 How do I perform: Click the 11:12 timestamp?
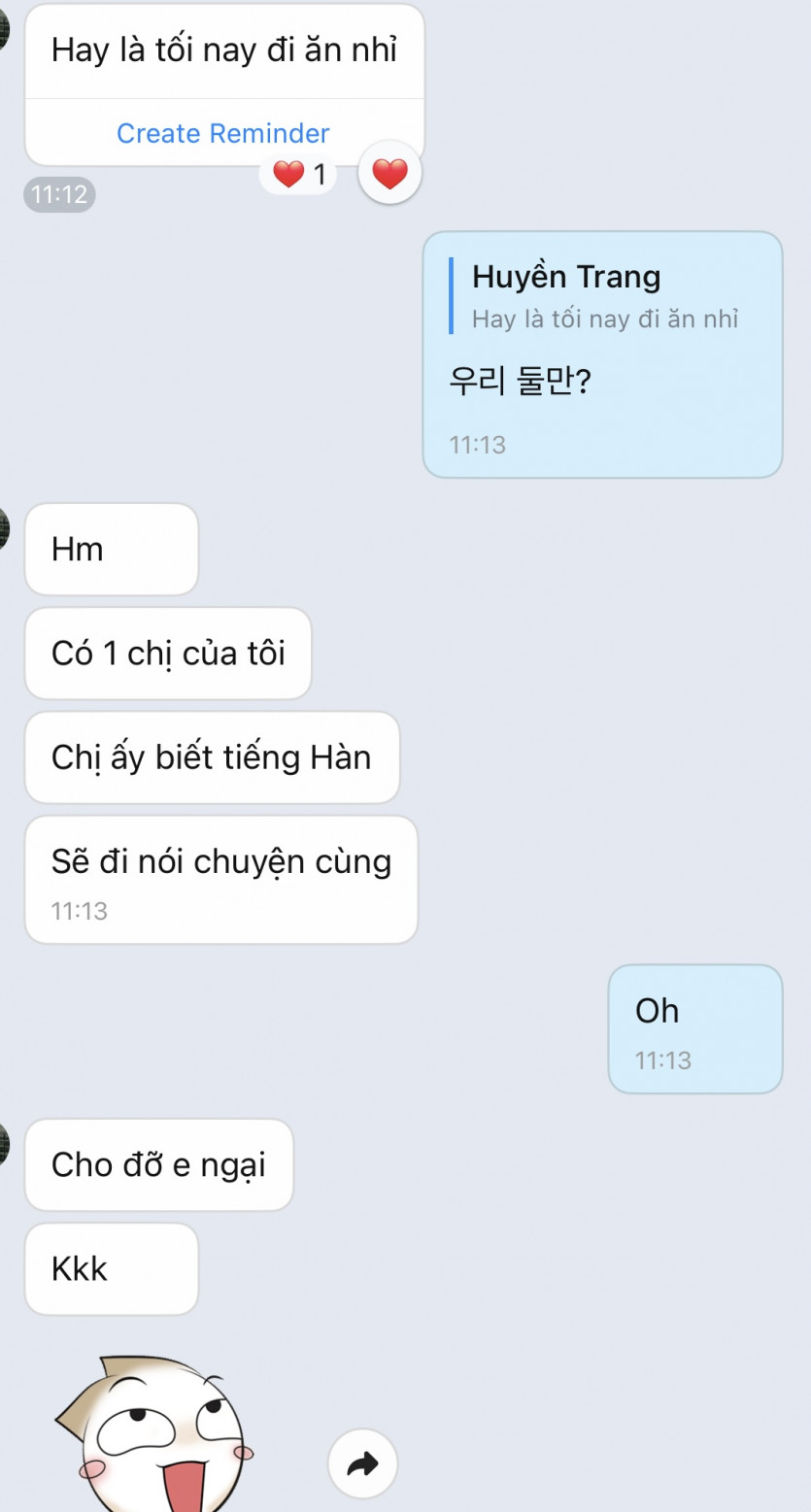pos(59,194)
